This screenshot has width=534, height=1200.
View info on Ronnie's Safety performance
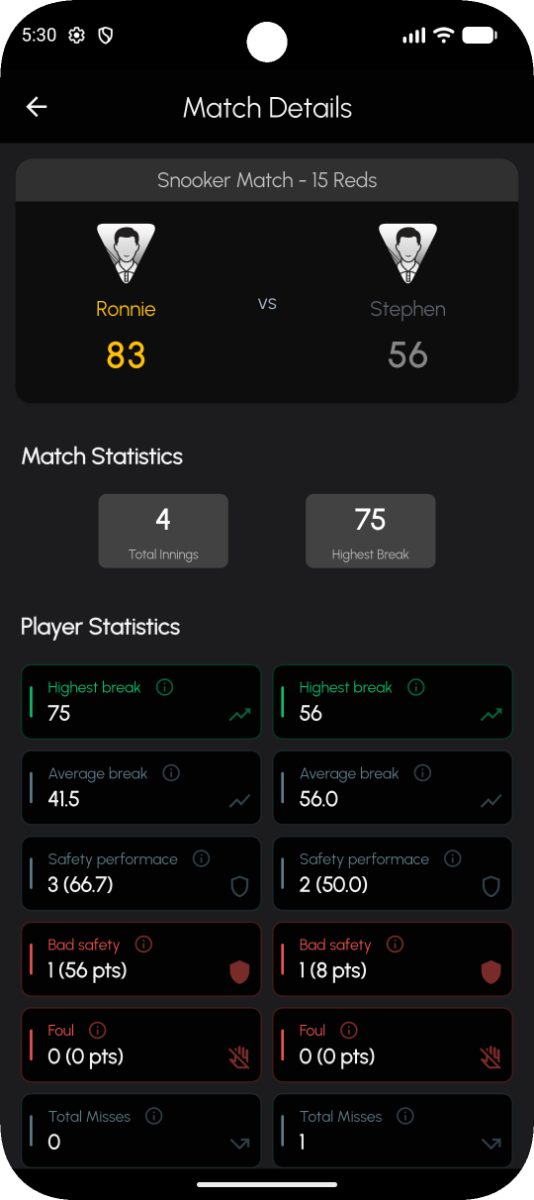point(201,859)
